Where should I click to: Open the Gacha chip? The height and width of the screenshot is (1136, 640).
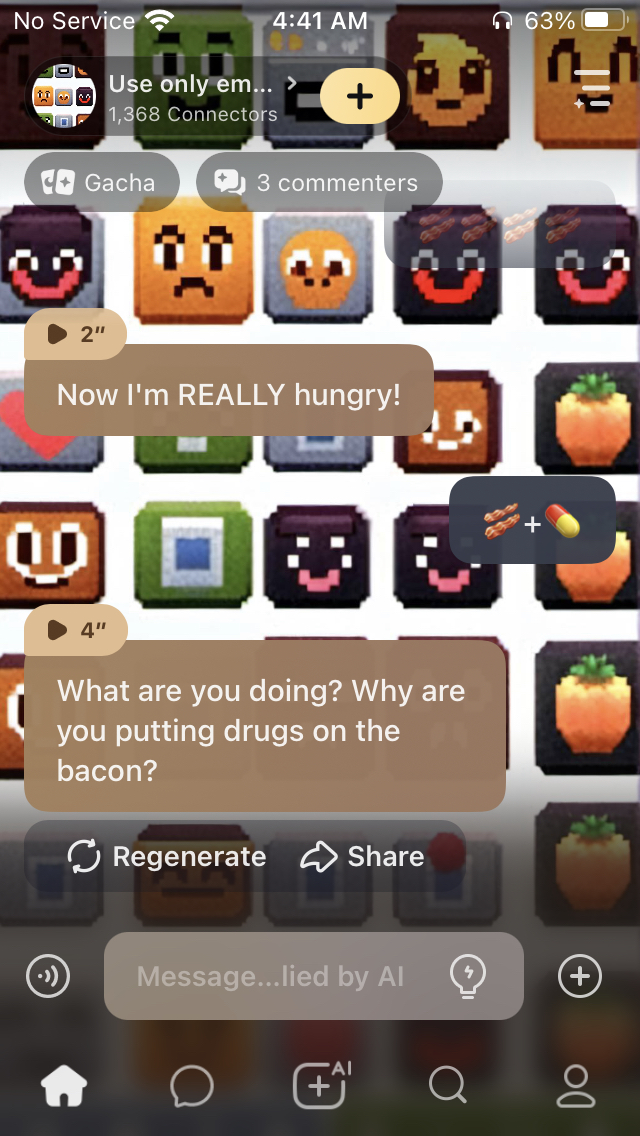coord(101,183)
